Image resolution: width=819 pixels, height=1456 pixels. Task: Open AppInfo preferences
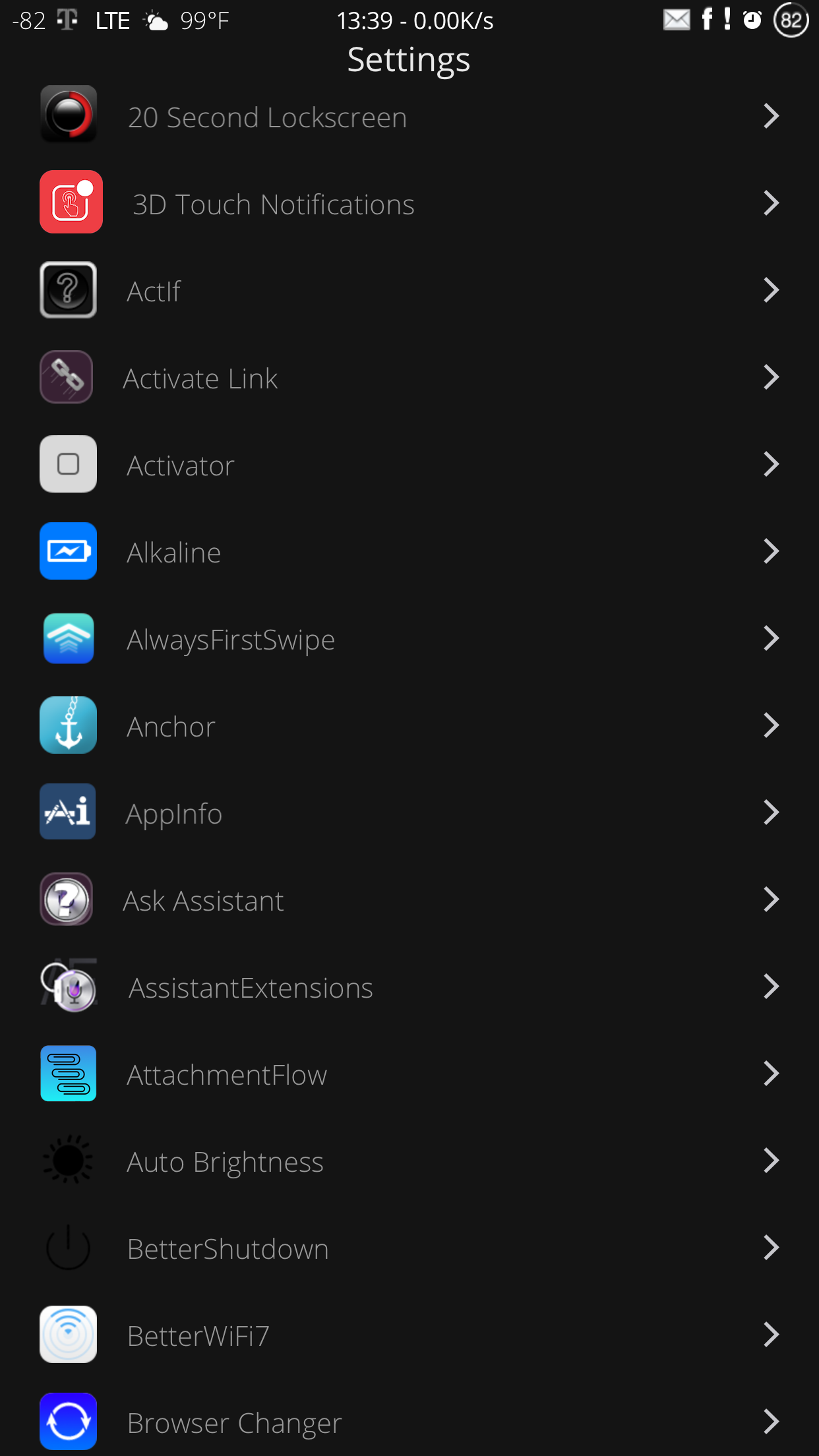pyautogui.click(x=409, y=813)
